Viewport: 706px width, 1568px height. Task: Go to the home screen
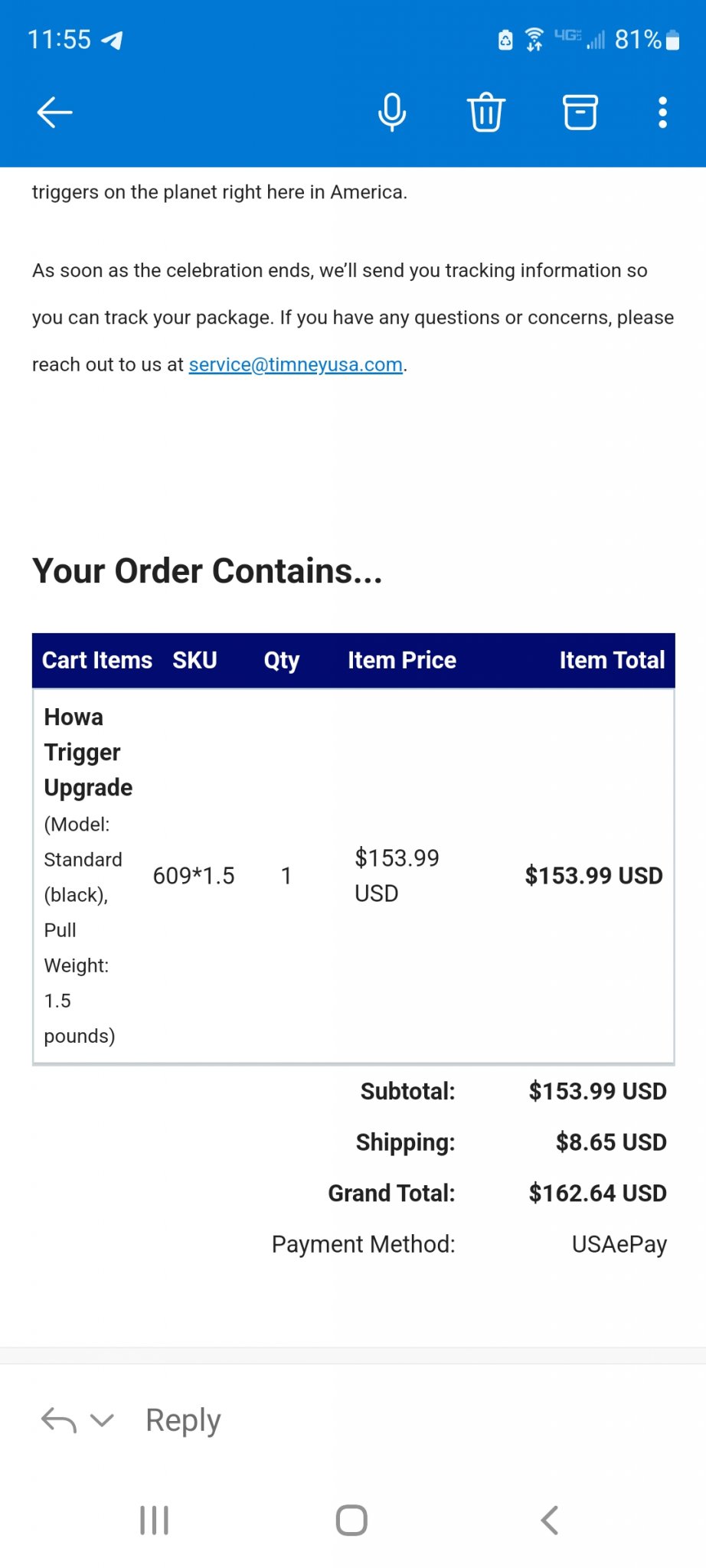point(351,1520)
